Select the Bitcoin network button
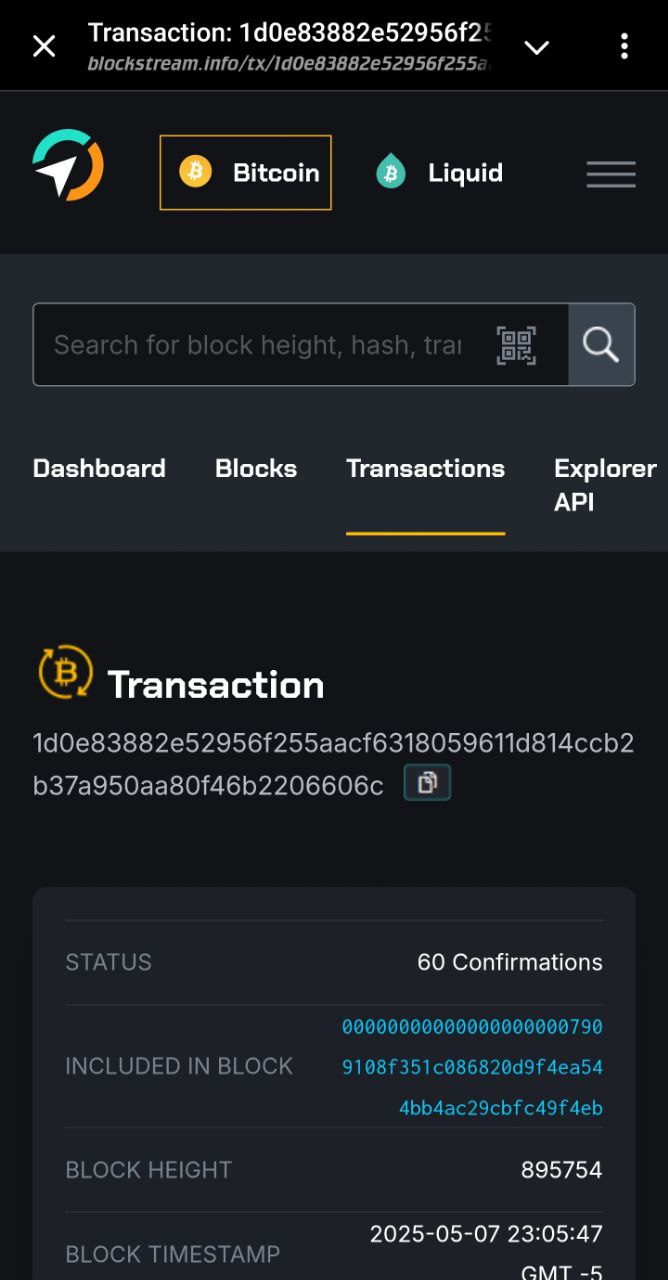Viewport: 668px width, 1280px height. click(245, 173)
